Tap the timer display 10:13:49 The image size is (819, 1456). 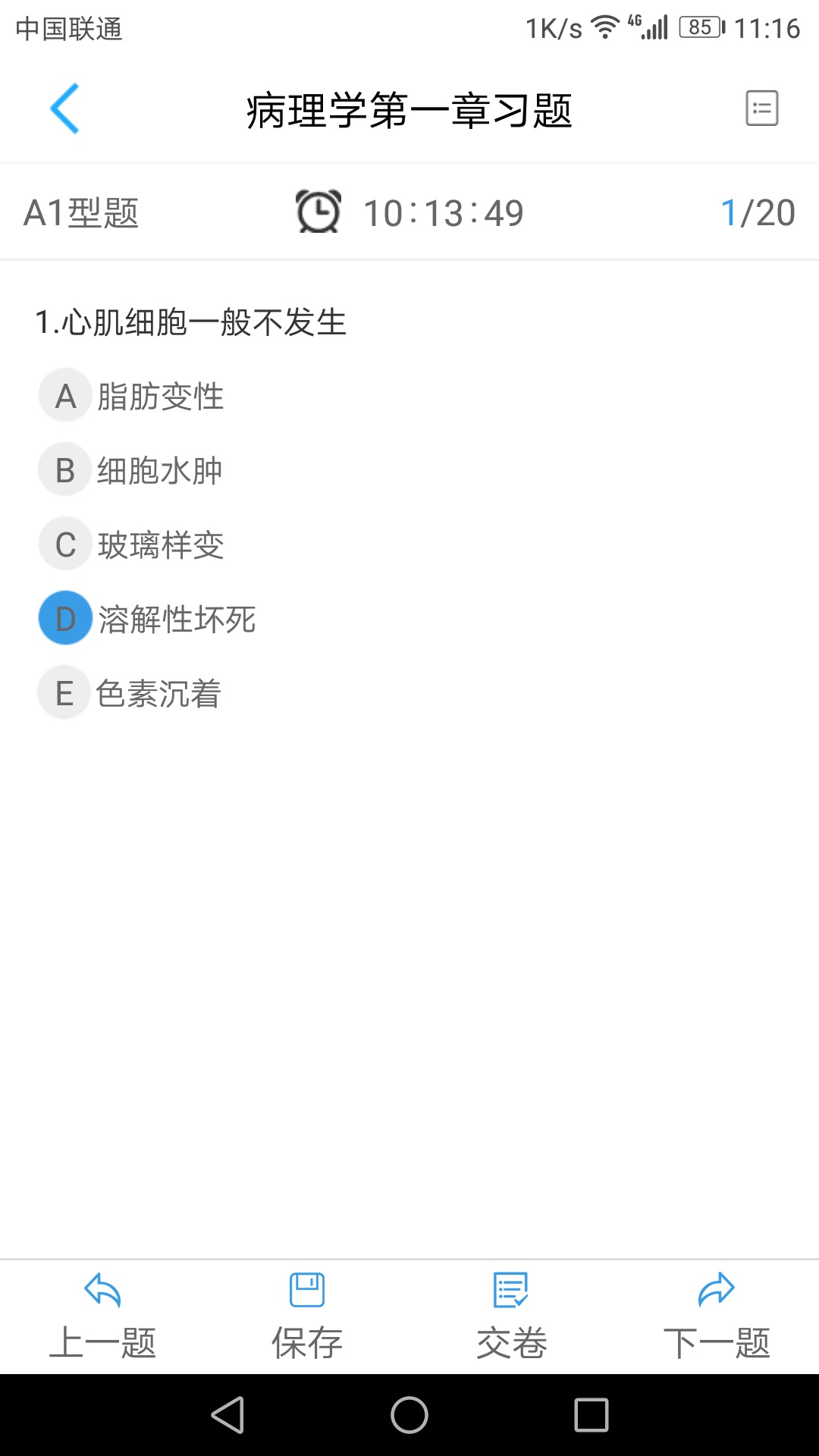tap(444, 212)
